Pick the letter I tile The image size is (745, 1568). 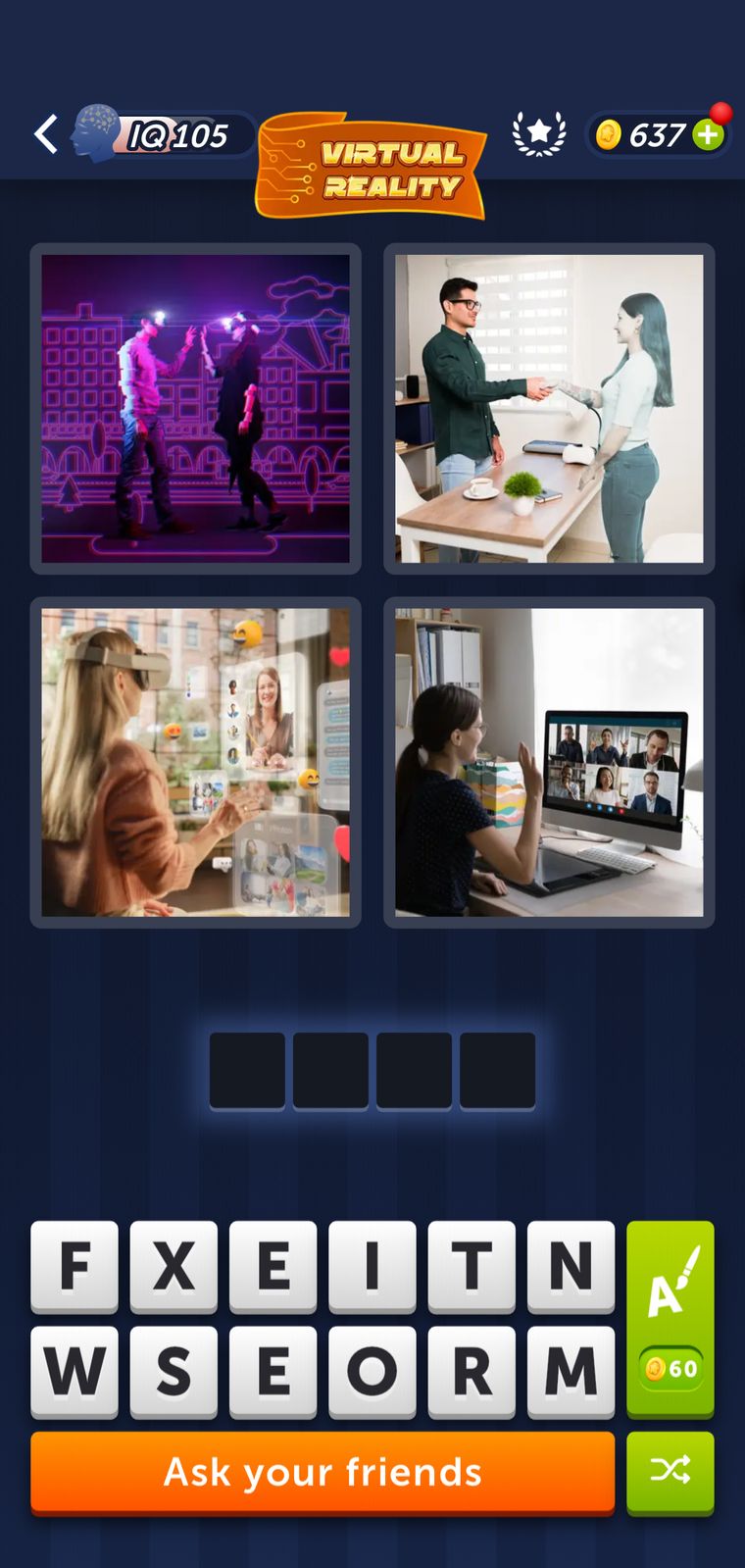[372, 1265]
